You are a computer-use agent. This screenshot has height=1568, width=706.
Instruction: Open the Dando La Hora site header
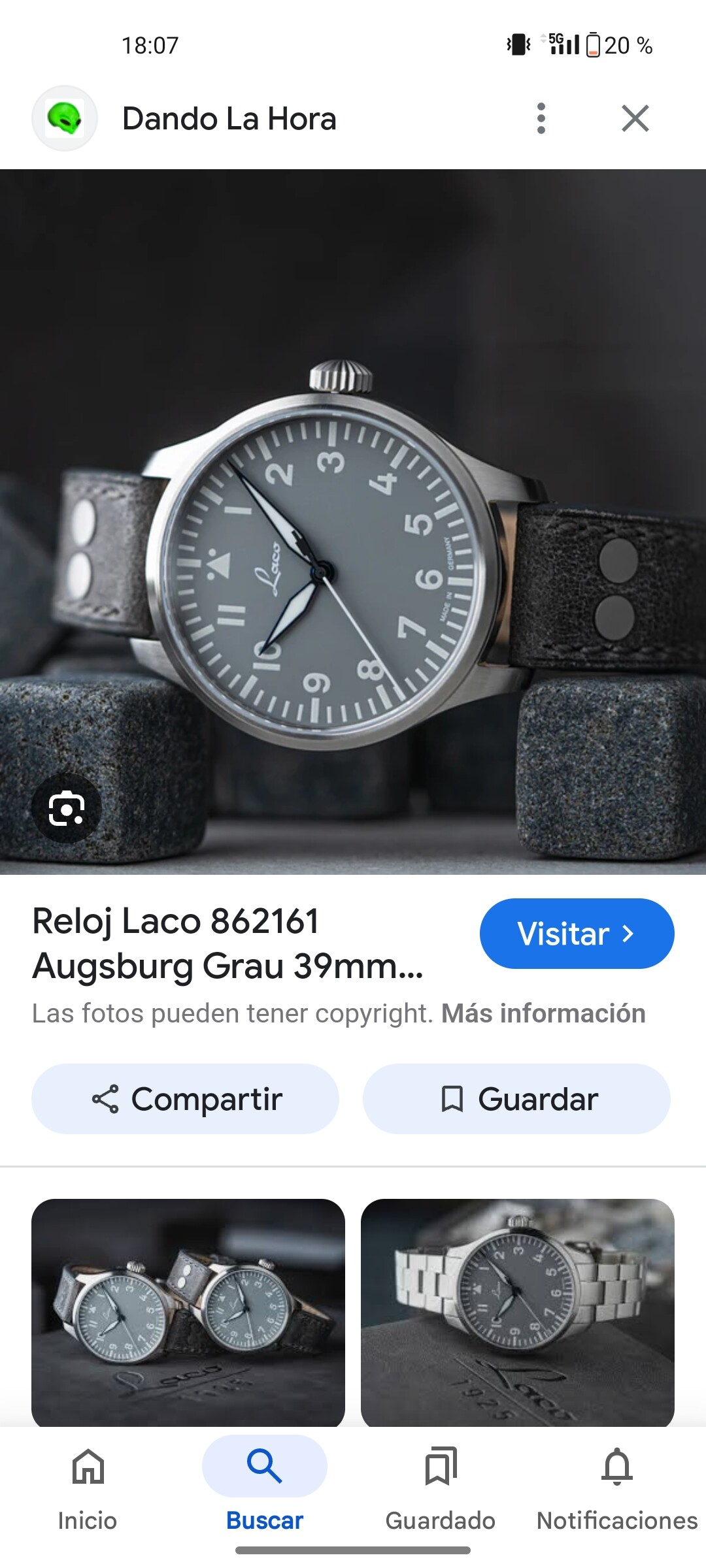click(x=229, y=118)
